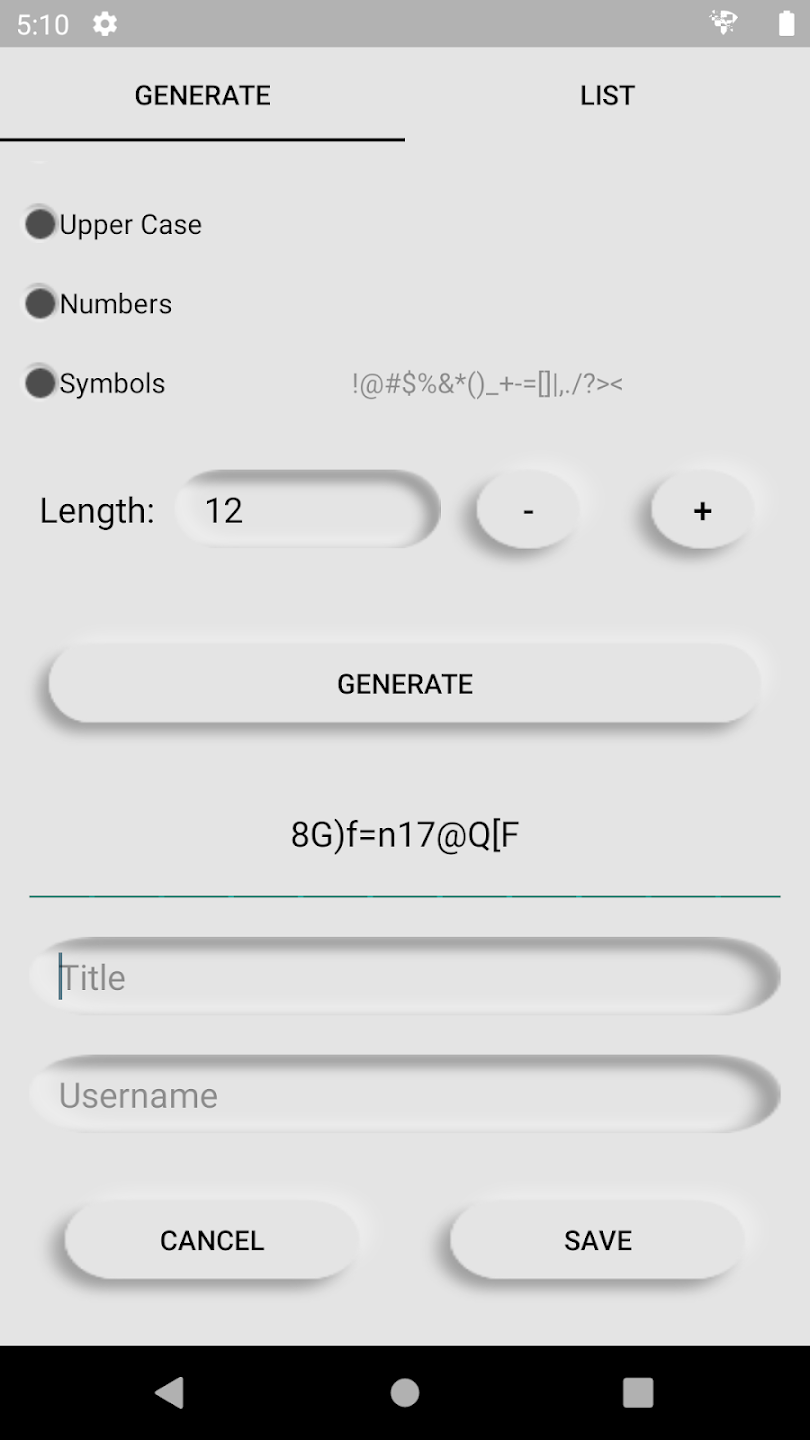Increase password length with plus button
Screen dimensions: 810x1440
coord(702,510)
